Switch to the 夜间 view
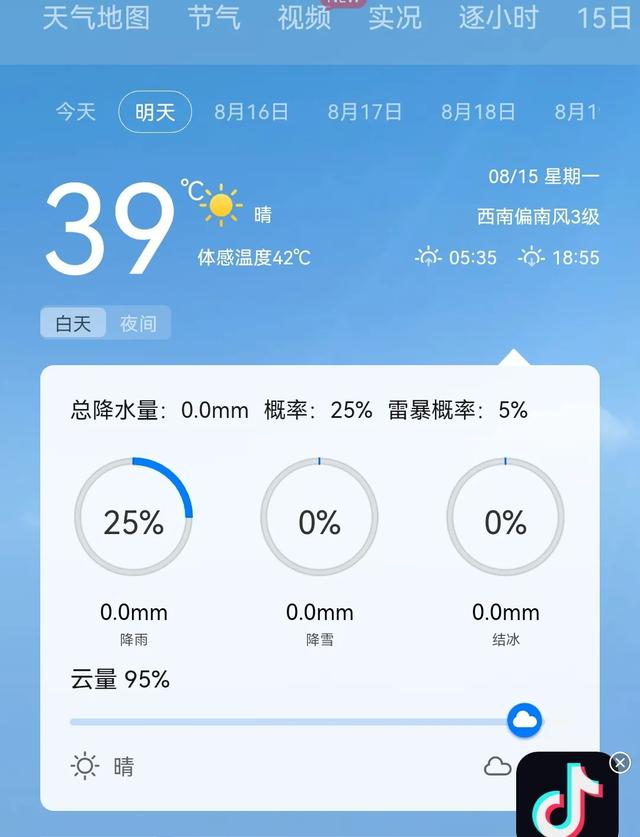This screenshot has width=640, height=837. coord(138,324)
